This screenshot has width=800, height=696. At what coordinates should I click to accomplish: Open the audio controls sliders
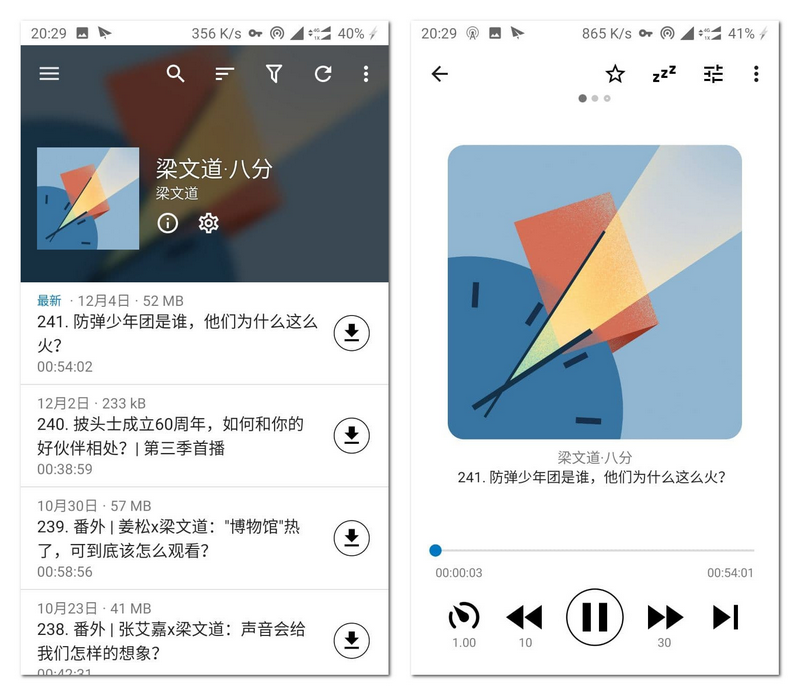coord(713,74)
